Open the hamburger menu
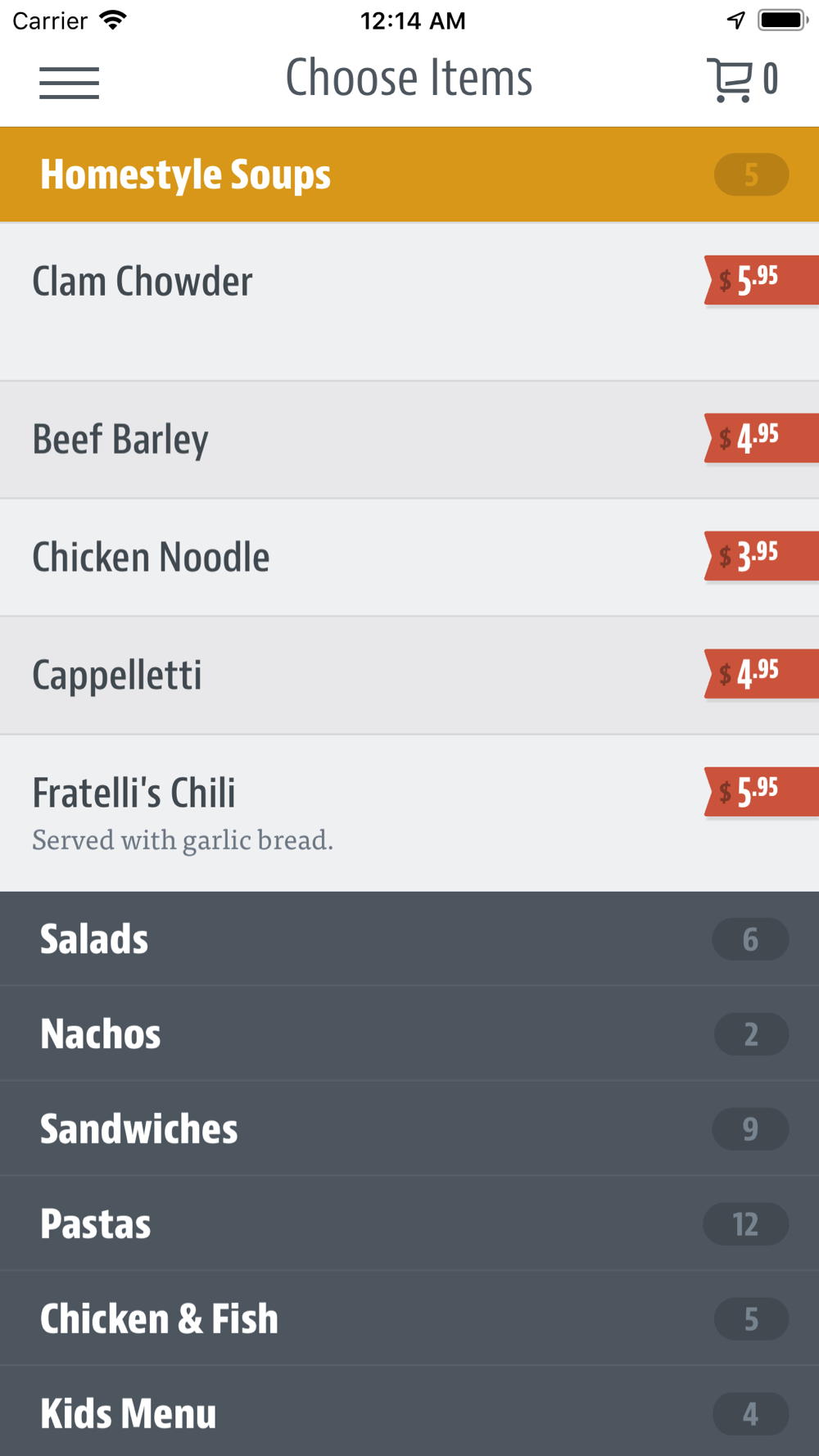819x1456 pixels. [x=69, y=83]
